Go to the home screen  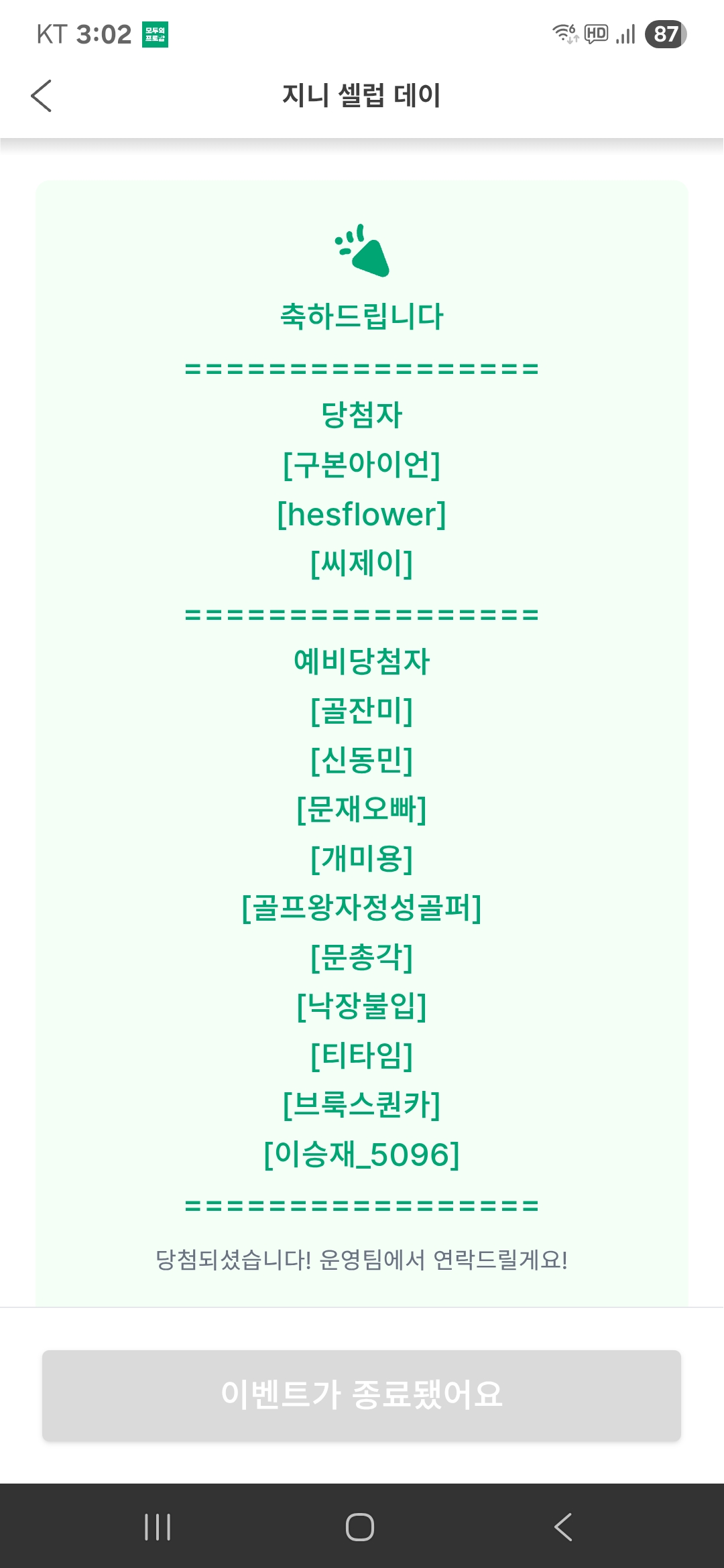click(x=360, y=1527)
